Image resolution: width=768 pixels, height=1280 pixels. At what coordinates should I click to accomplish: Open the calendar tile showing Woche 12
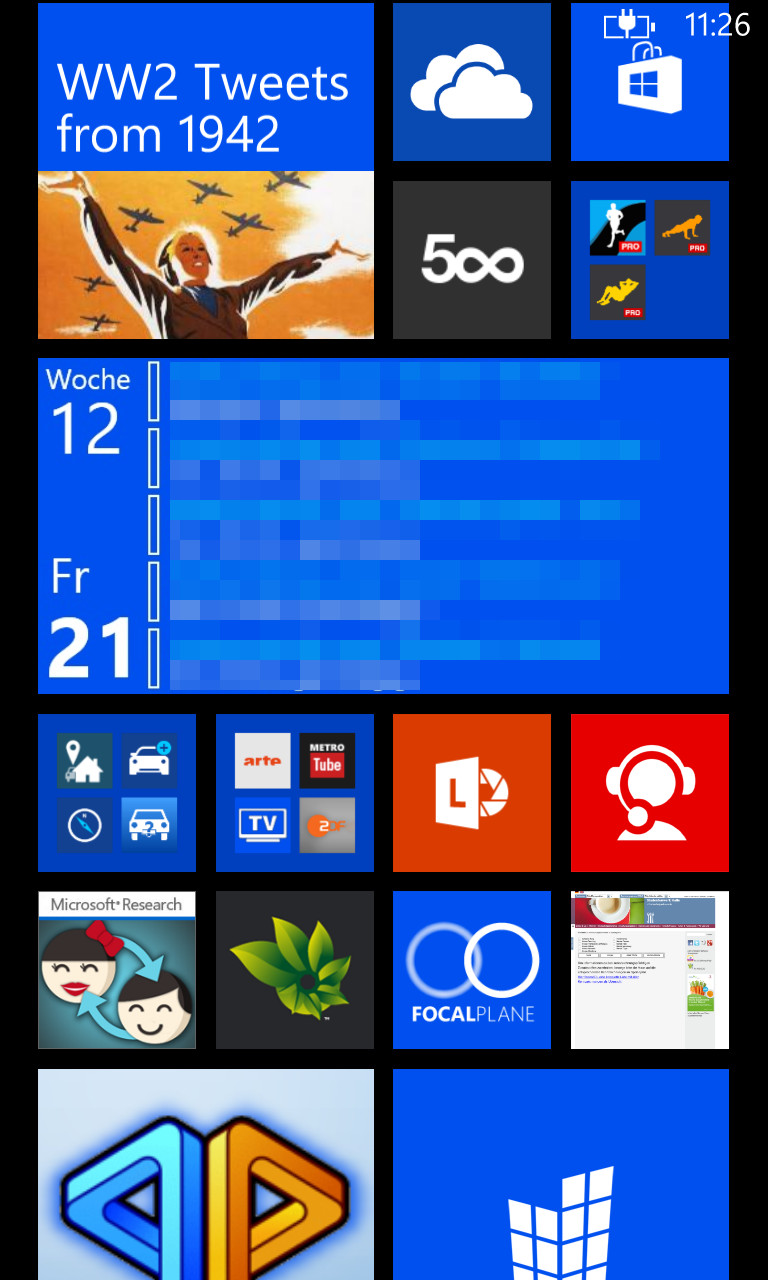tap(383, 526)
